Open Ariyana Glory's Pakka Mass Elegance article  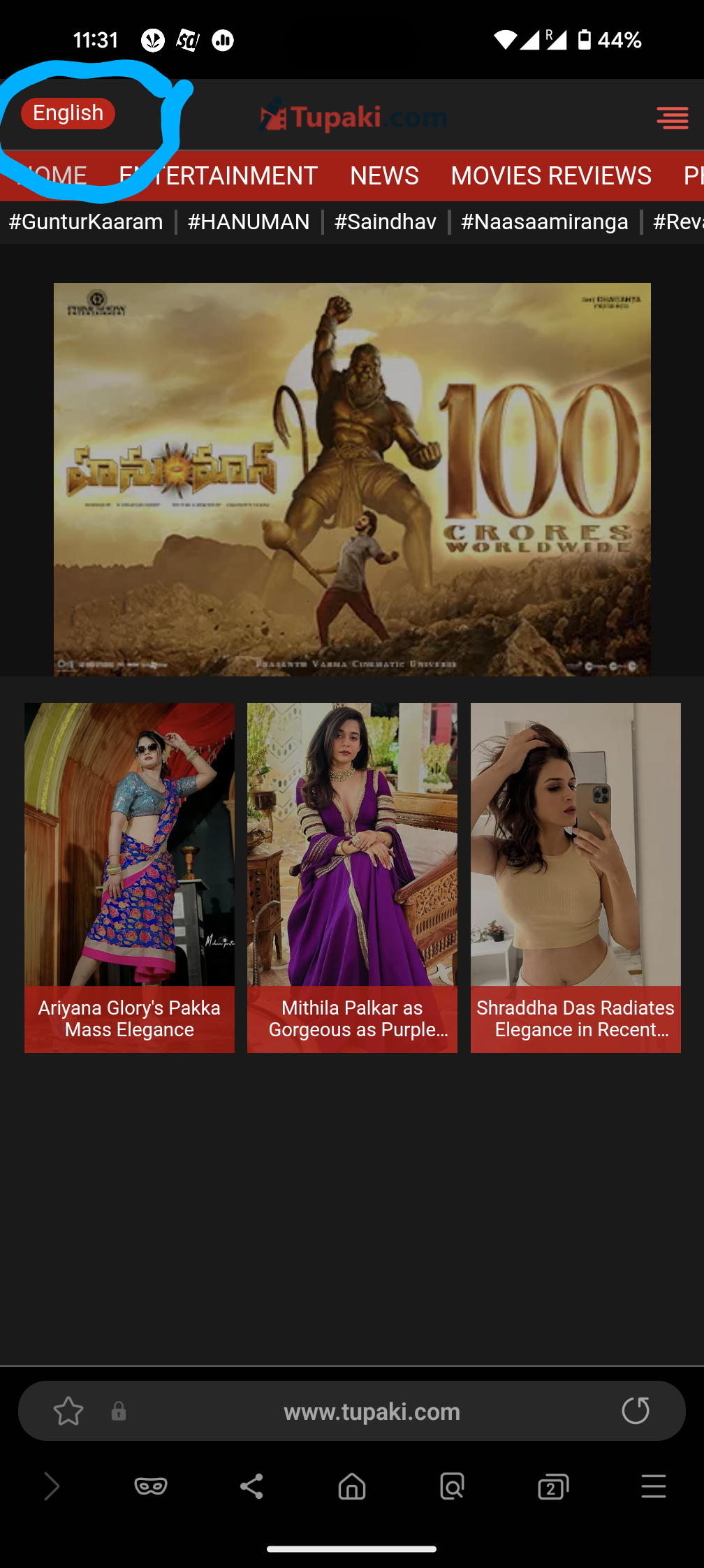point(129,877)
